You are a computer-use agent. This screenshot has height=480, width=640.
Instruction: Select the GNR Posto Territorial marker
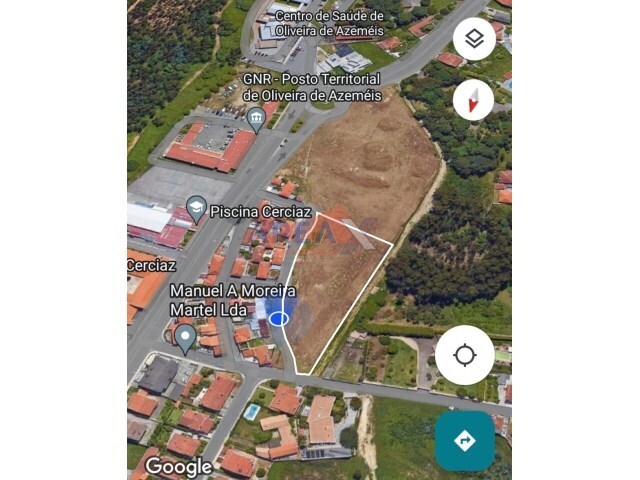tap(256, 119)
